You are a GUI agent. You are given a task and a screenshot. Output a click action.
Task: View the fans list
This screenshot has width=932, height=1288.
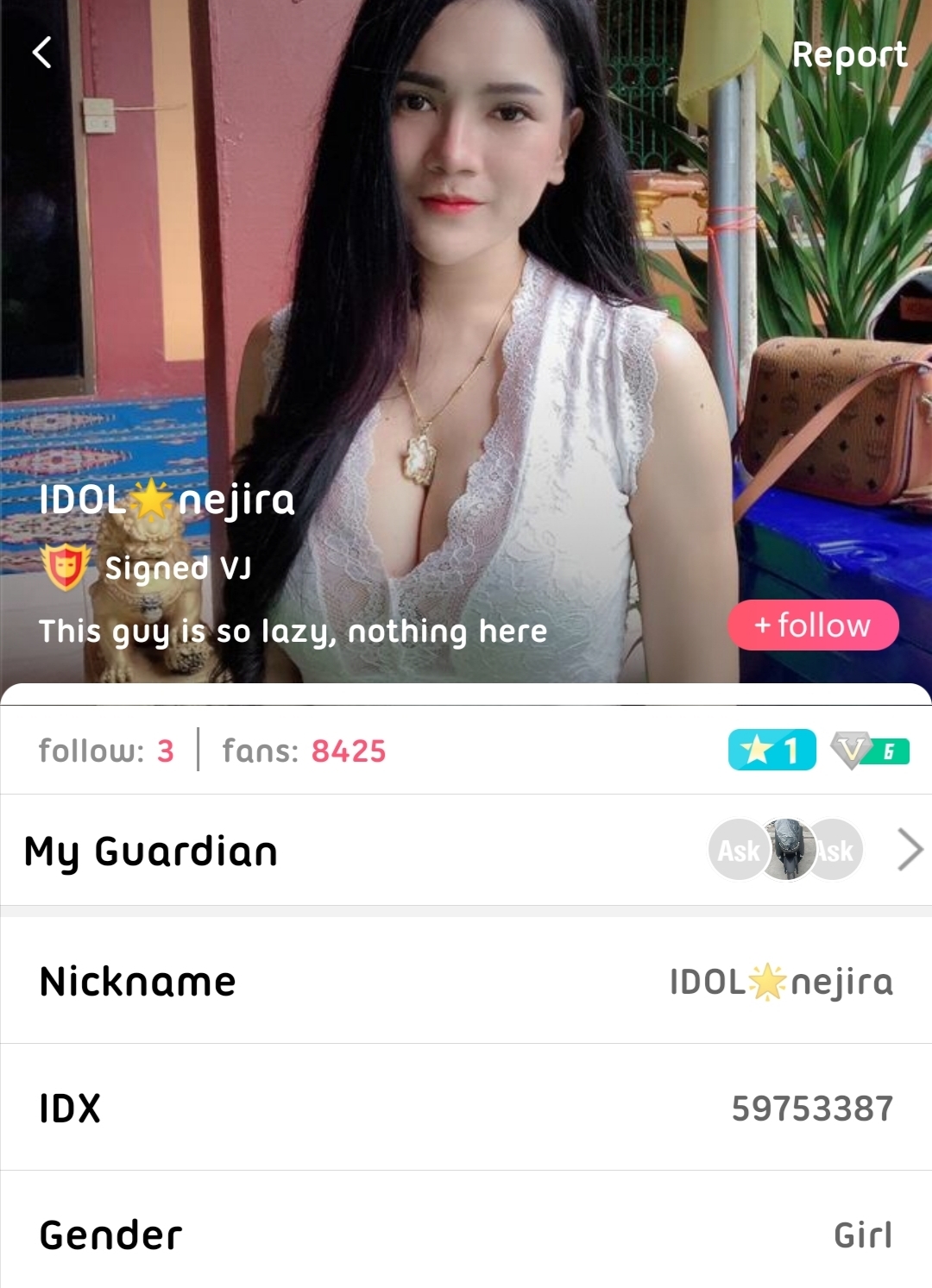coord(304,751)
